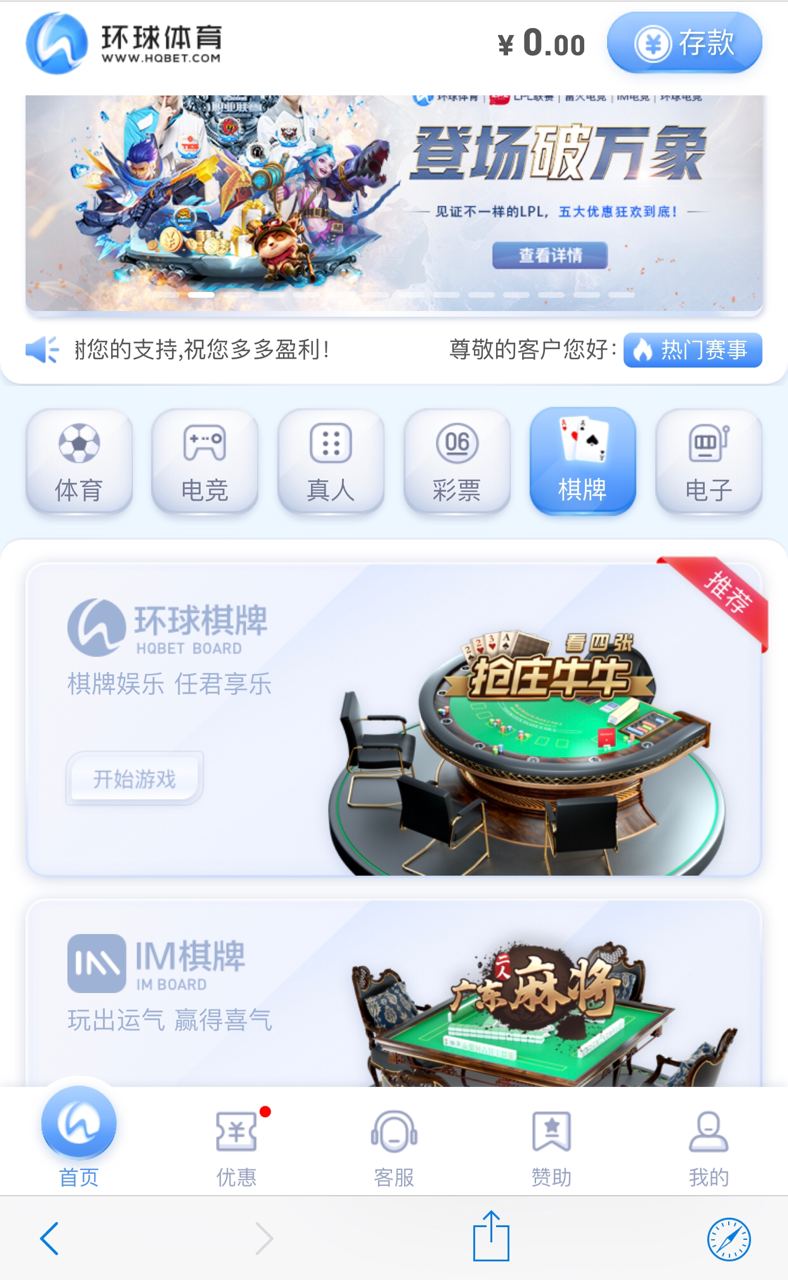Select the 棋牌 board games category
This screenshot has width=788, height=1280.
click(x=583, y=462)
